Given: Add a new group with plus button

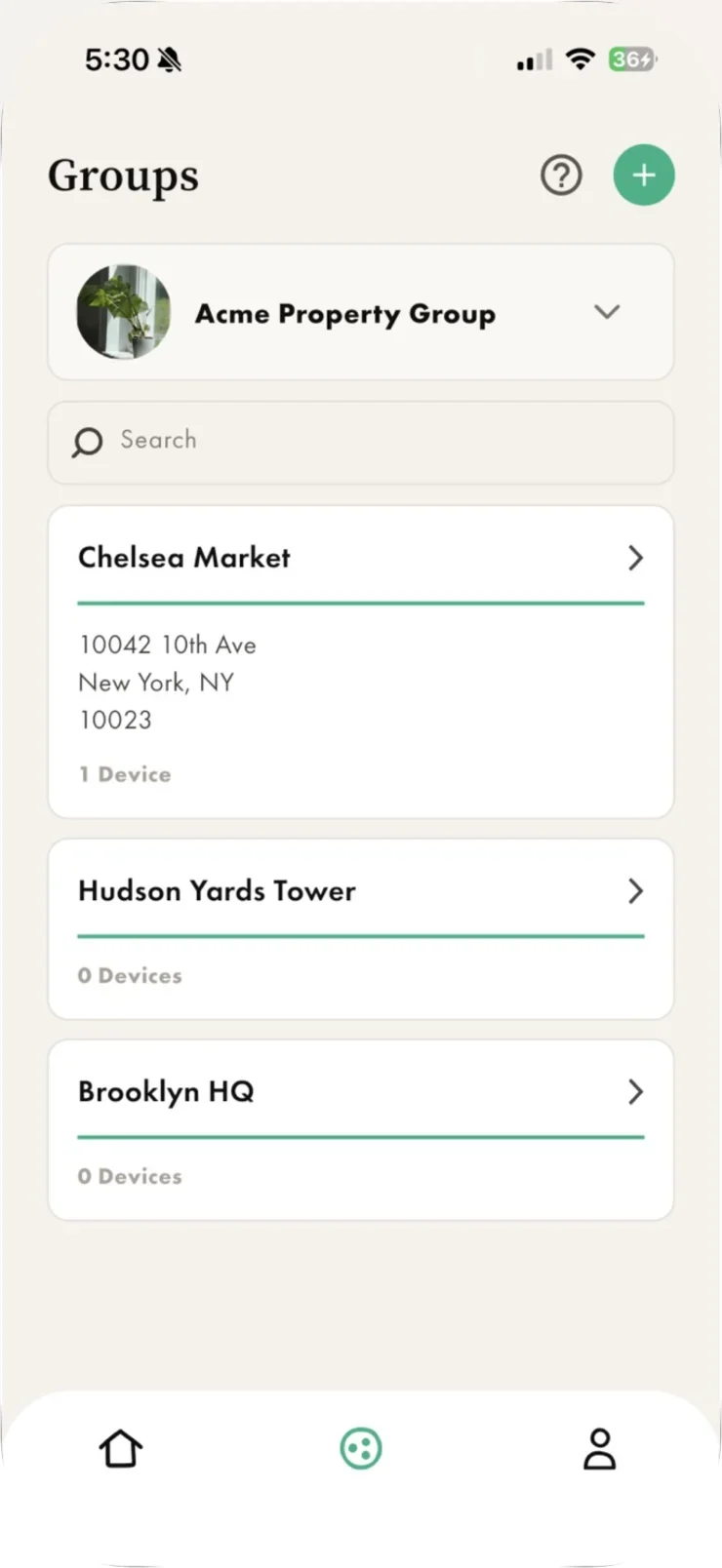Looking at the screenshot, I should (644, 176).
